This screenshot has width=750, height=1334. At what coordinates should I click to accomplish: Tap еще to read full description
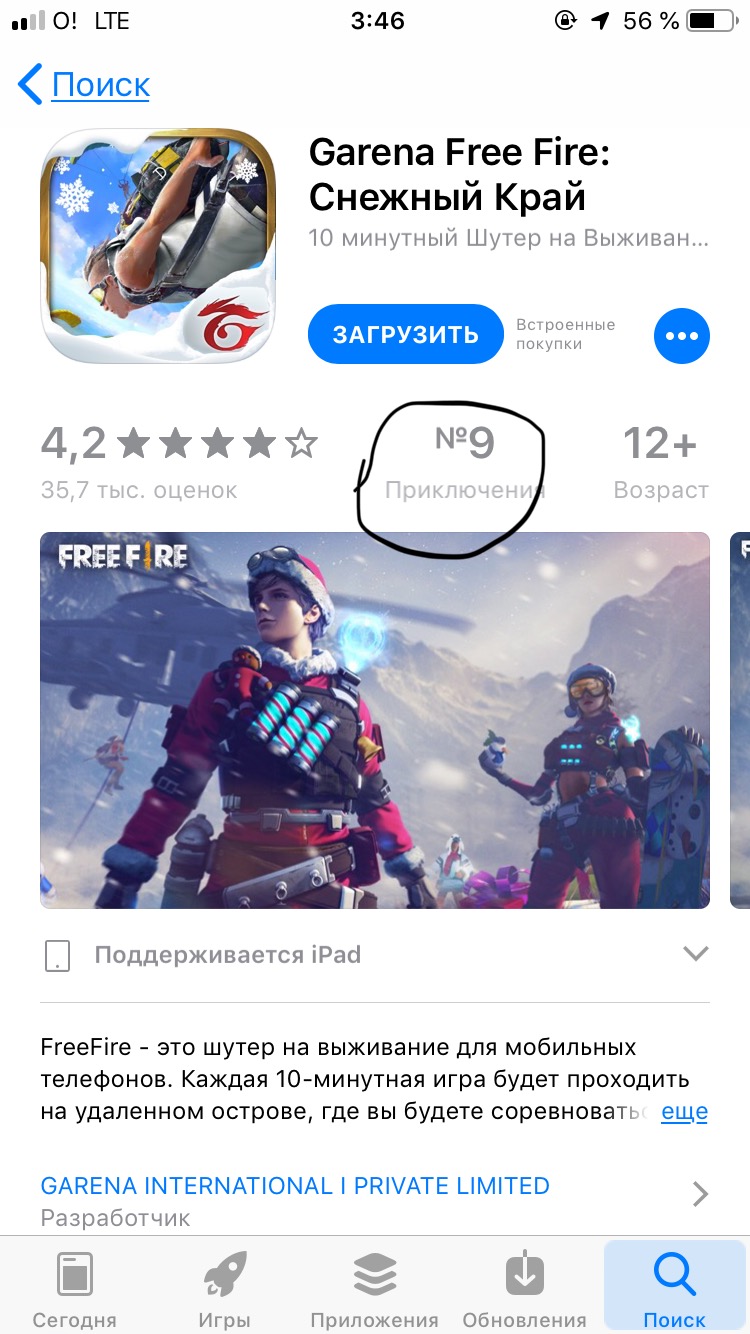[684, 1112]
